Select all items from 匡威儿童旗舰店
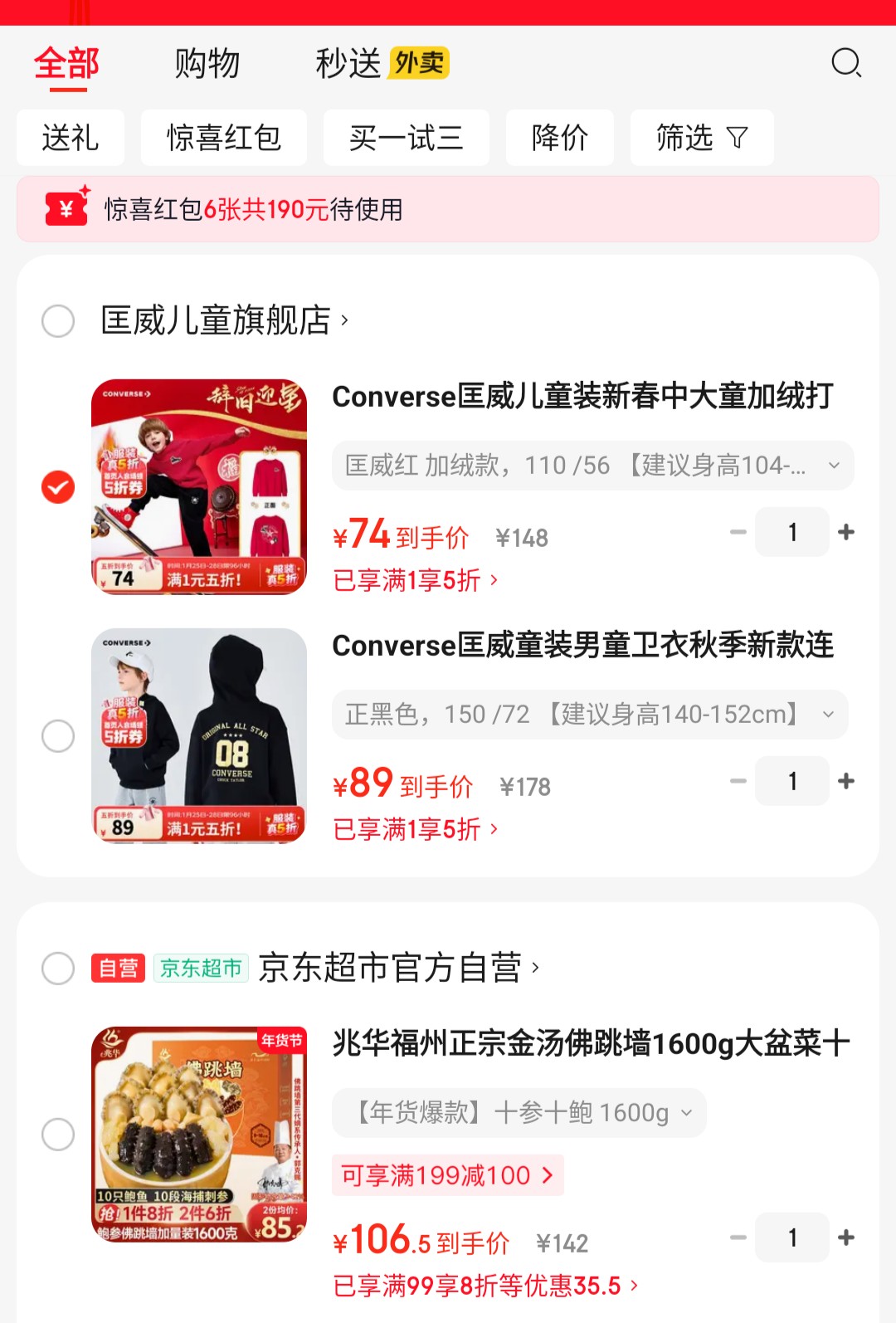896x1323 pixels. point(58,321)
